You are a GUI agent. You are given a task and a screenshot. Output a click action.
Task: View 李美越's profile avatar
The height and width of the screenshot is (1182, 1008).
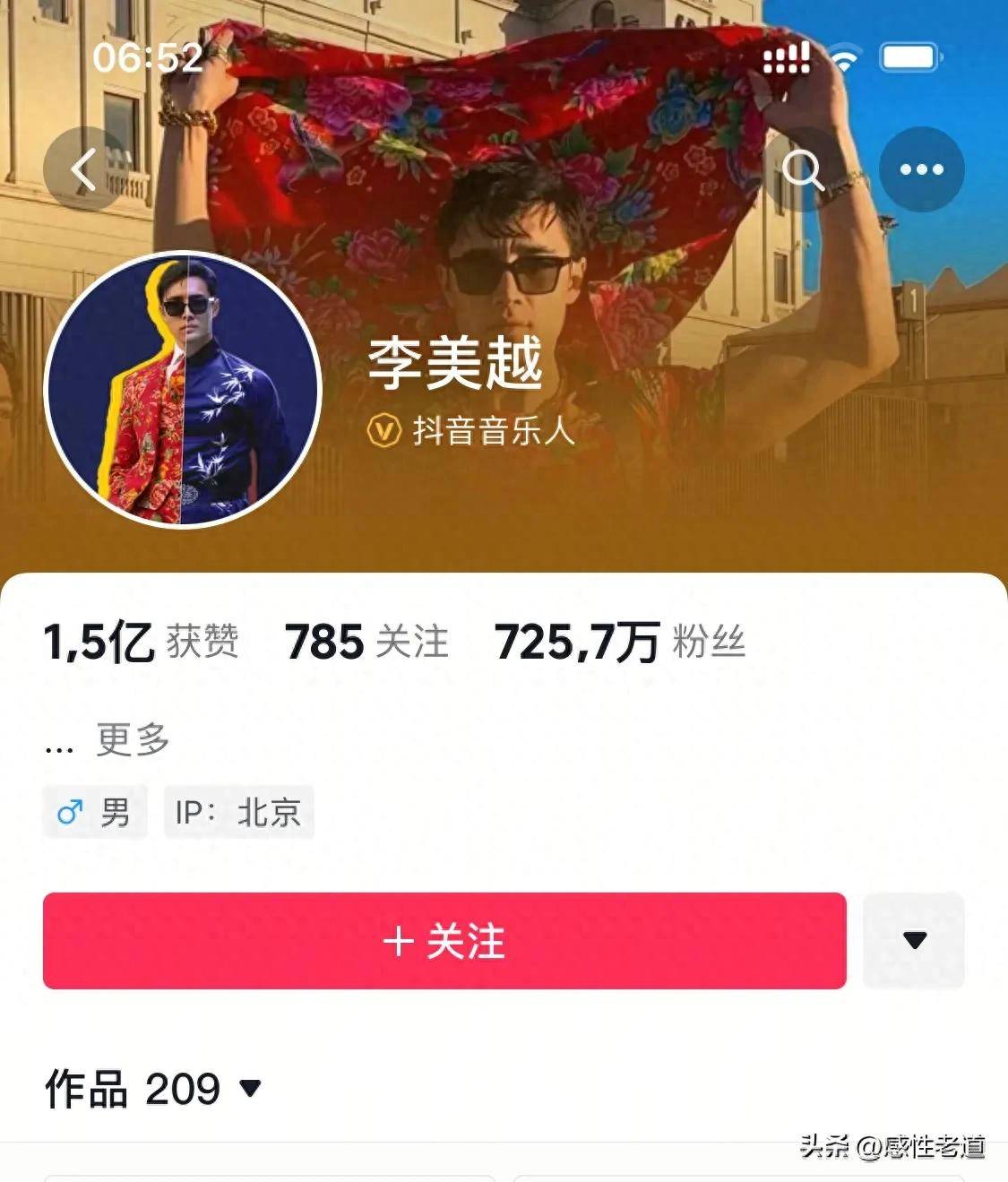pyautogui.click(x=183, y=389)
